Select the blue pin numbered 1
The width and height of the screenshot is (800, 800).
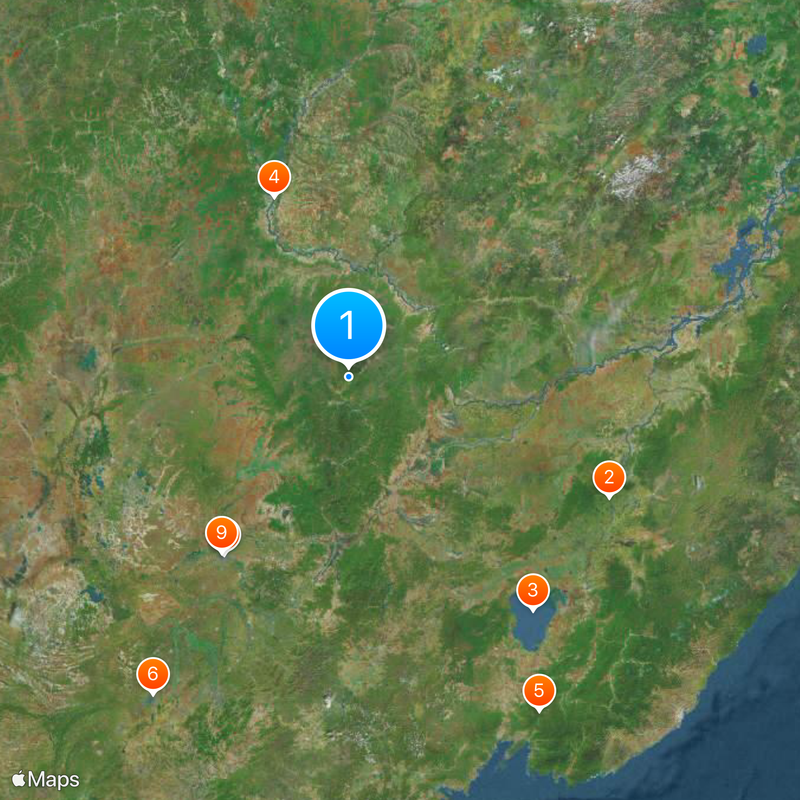(x=348, y=325)
